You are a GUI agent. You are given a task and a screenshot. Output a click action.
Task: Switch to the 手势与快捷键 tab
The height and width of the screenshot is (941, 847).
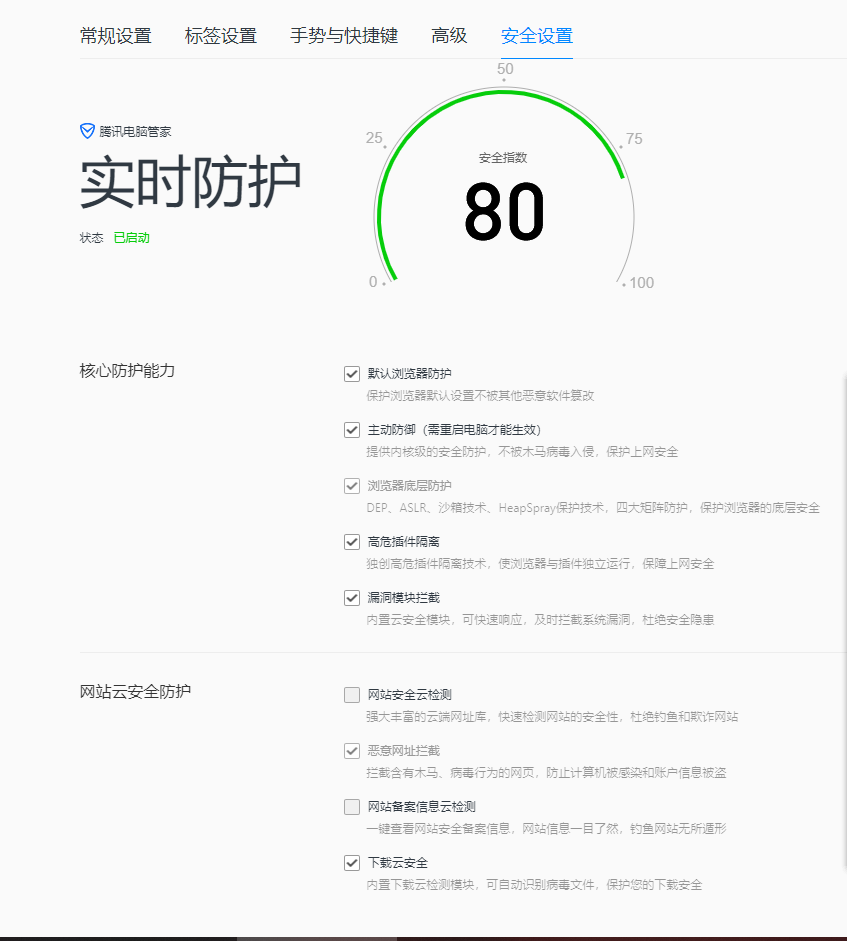[x=343, y=34]
